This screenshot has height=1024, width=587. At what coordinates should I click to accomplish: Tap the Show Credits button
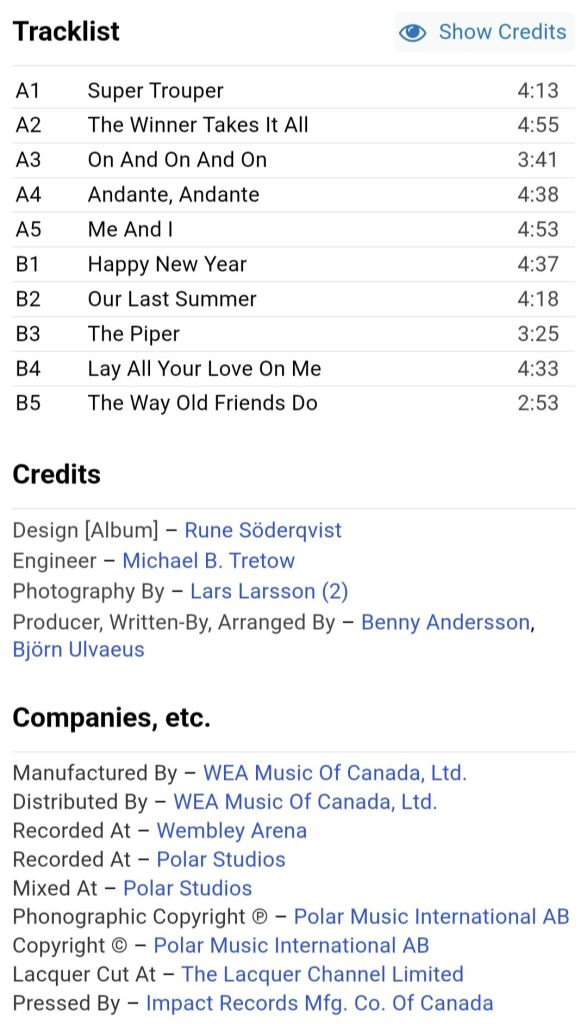coord(484,32)
